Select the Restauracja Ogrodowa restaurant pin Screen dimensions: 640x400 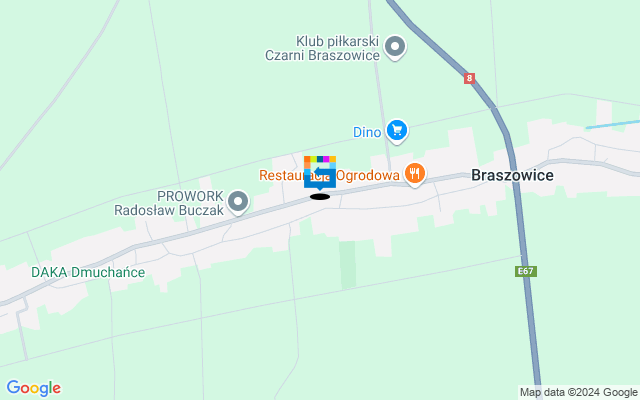[415, 175]
